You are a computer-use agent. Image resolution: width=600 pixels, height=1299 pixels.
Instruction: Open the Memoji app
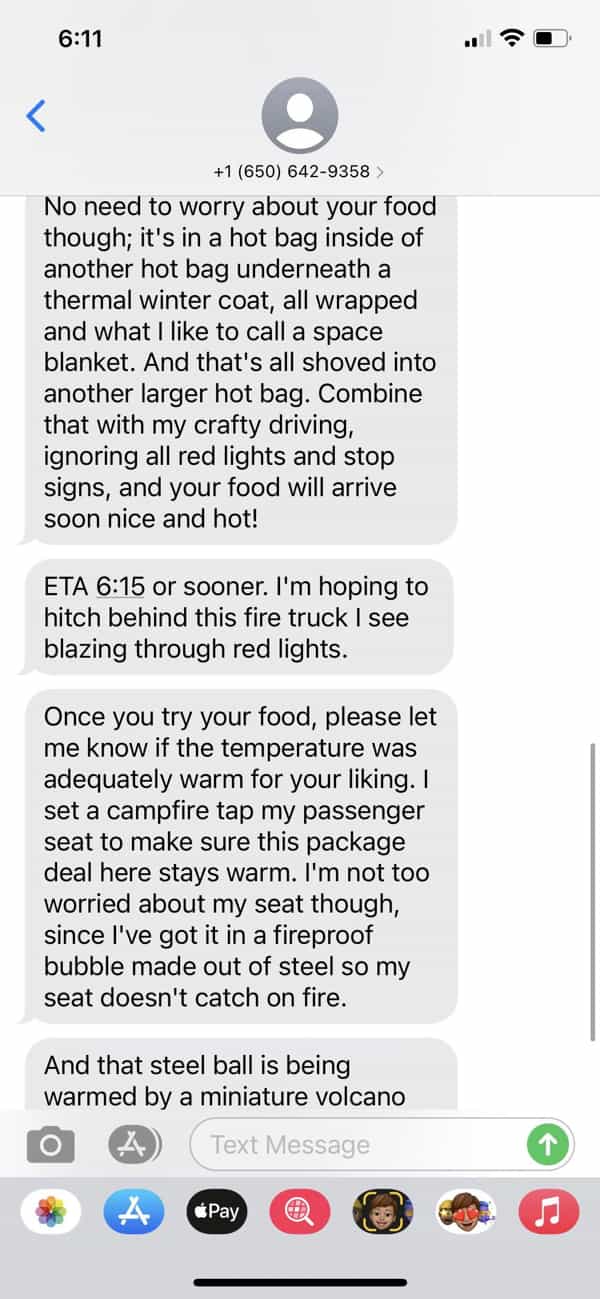pos(383,1212)
